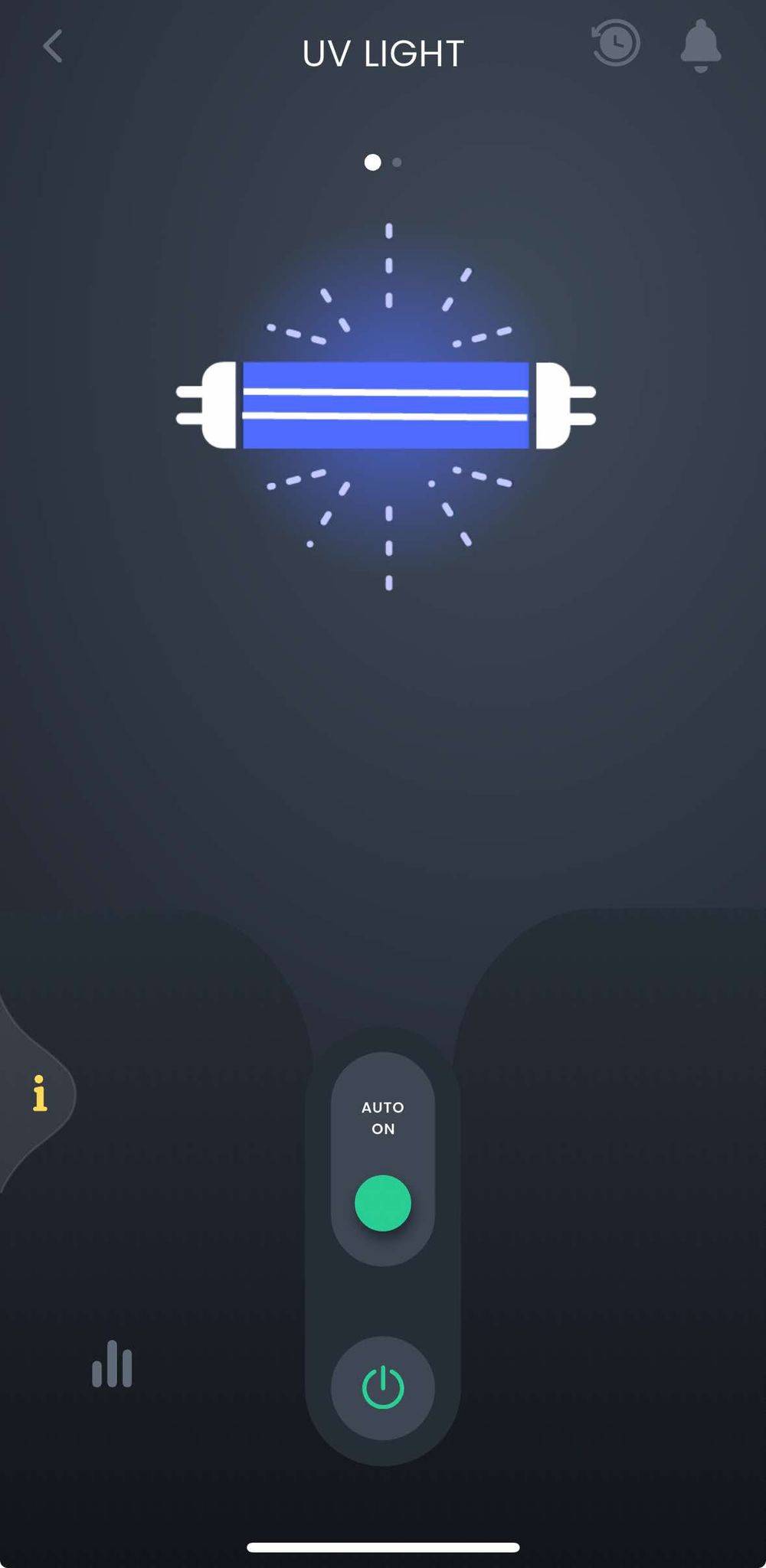Open the notifications bell
The height and width of the screenshot is (1568, 766).
pos(700,46)
